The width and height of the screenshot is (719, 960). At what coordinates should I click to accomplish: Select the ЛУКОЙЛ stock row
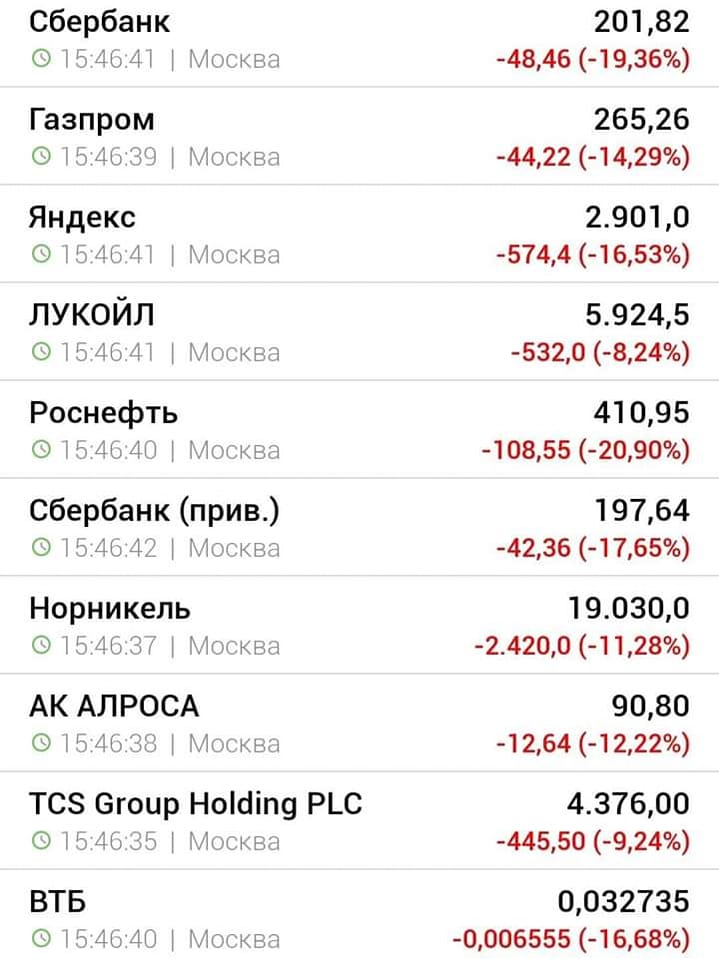tap(92, 316)
